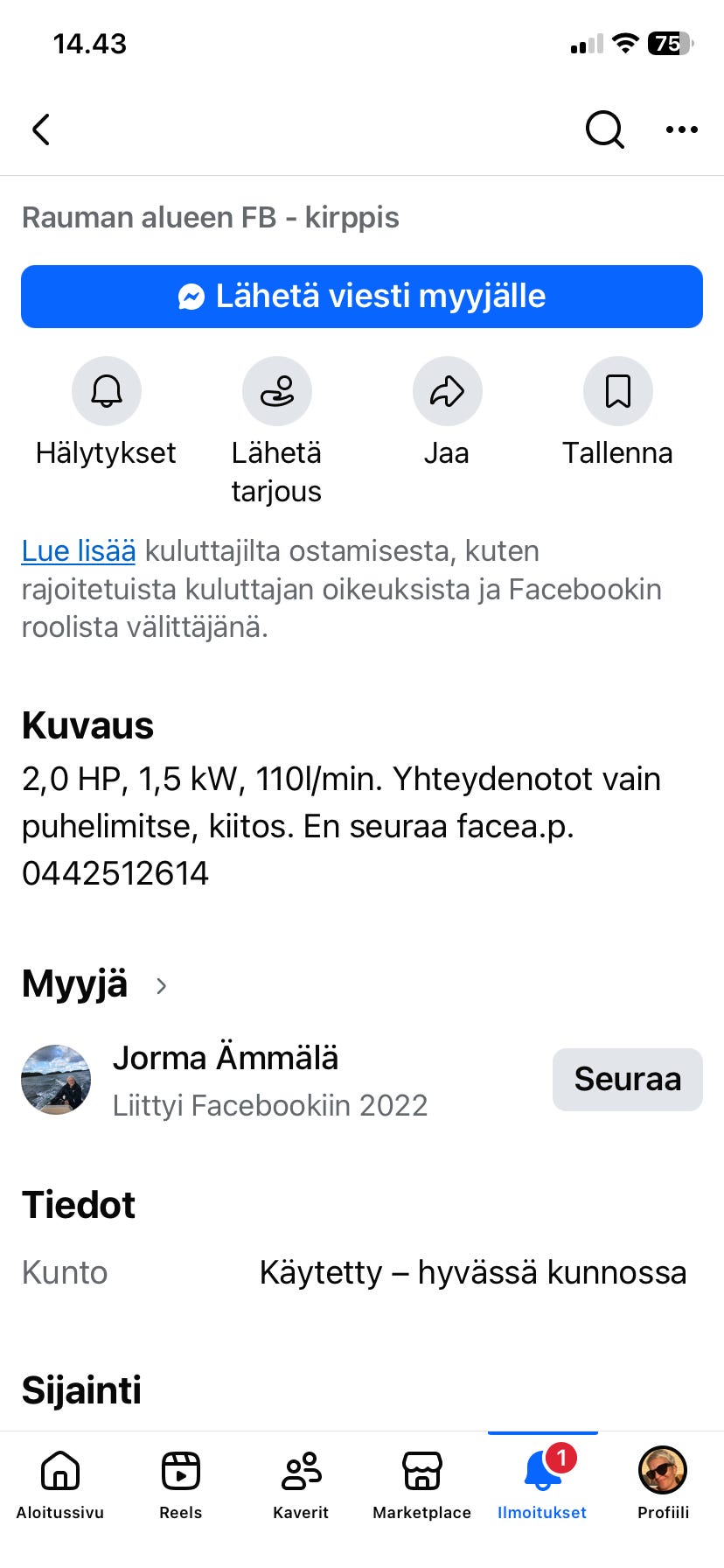Tap the Ilmoitukset bell with red badge

(542, 1469)
